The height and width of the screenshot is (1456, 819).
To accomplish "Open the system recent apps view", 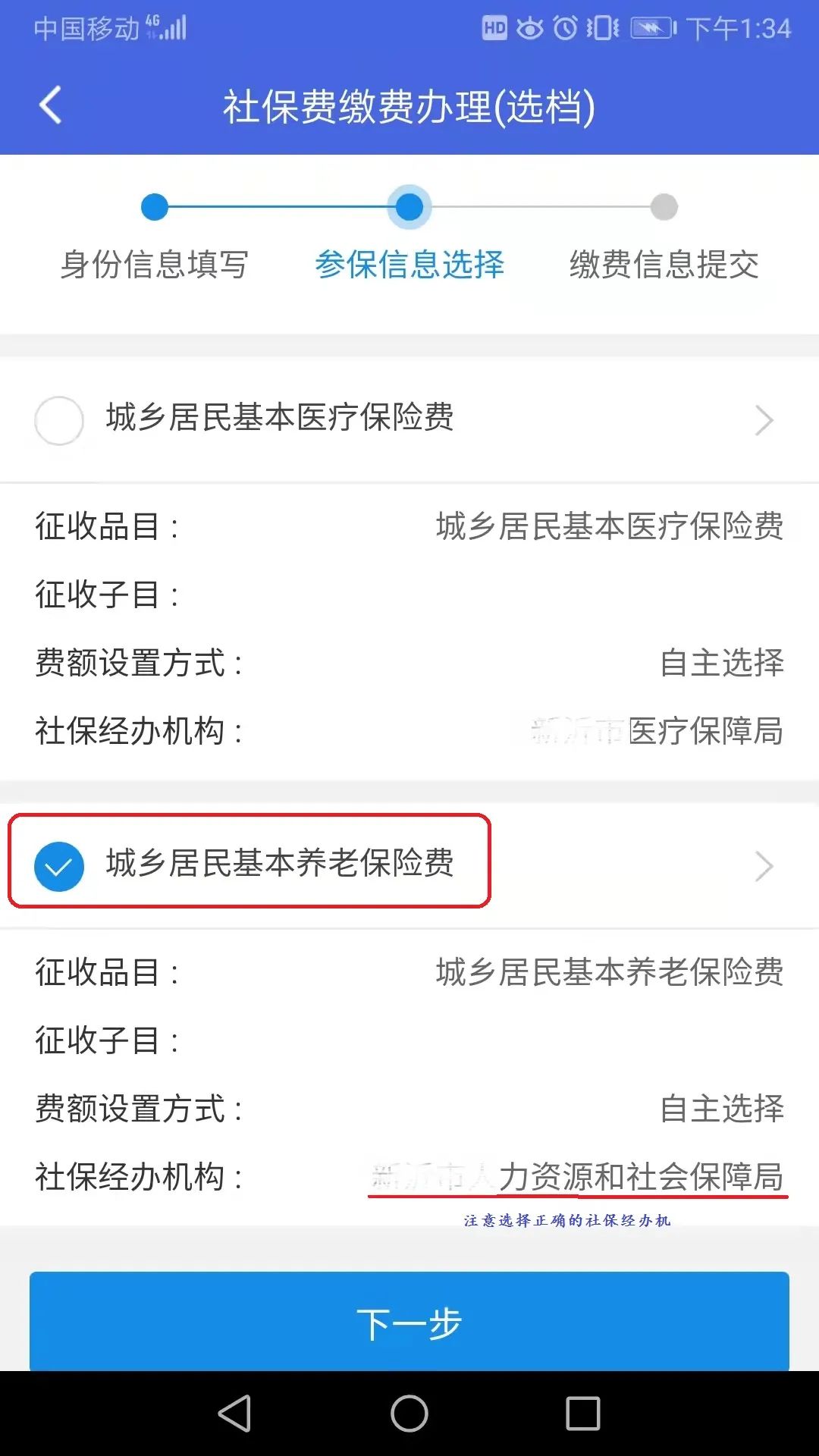I will click(x=582, y=1414).
